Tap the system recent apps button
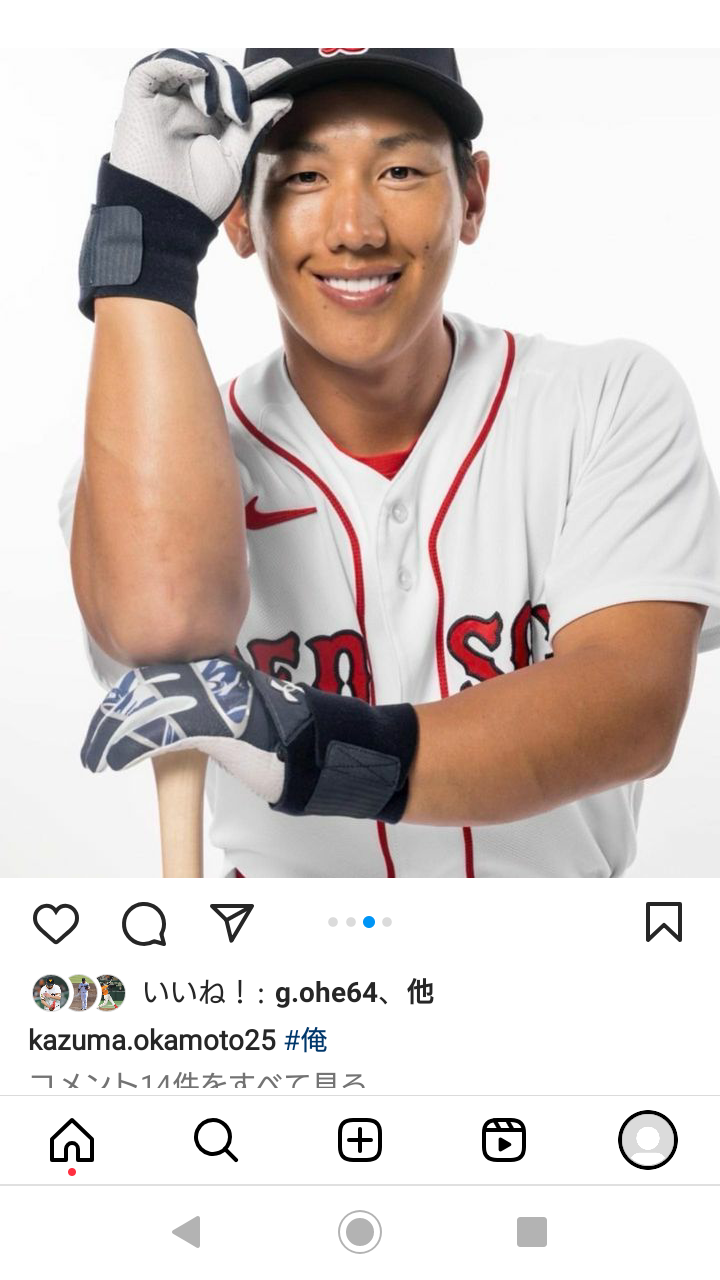This screenshot has width=720, height=1280. pos(532,1232)
